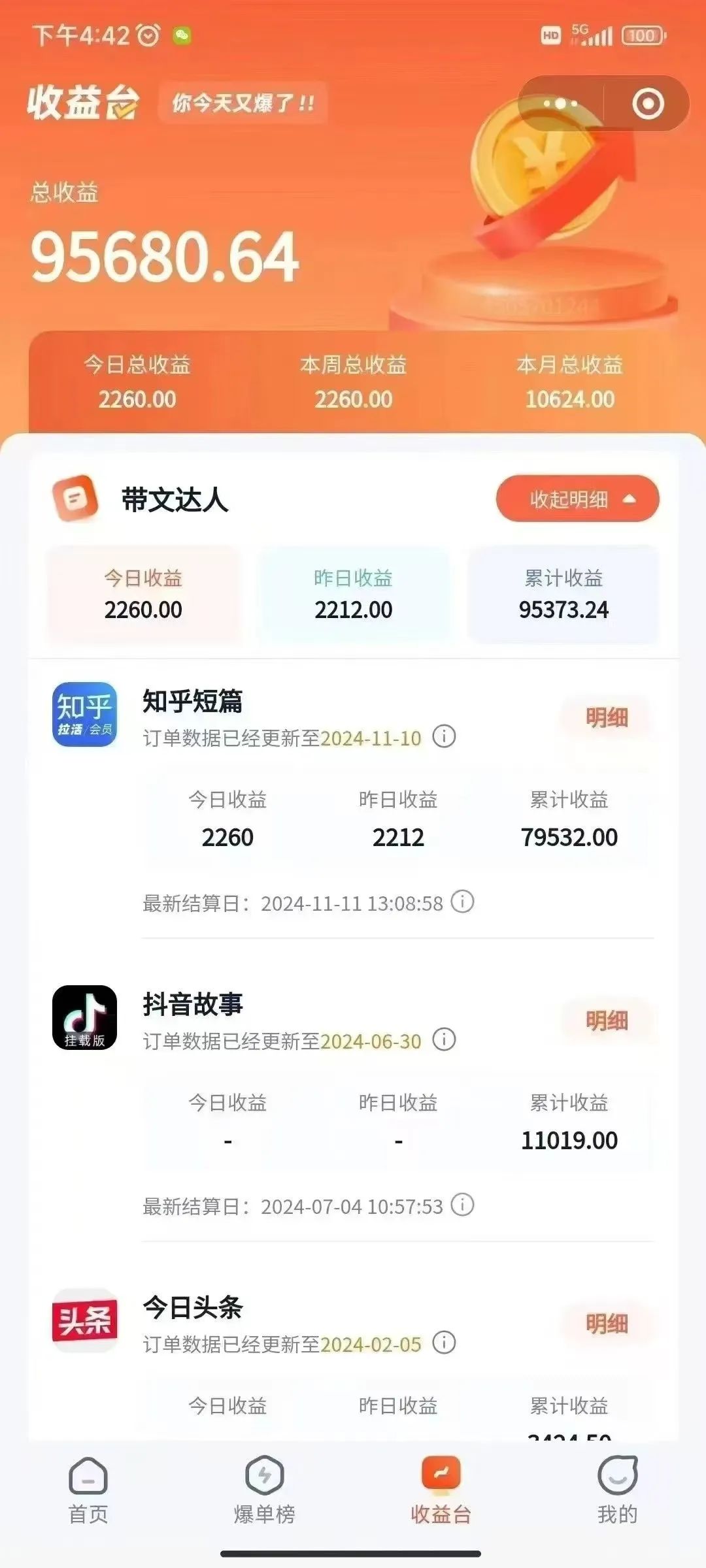
Task: Collapse details using 收起明细 button
Action: pyautogui.click(x=576, y=499)
